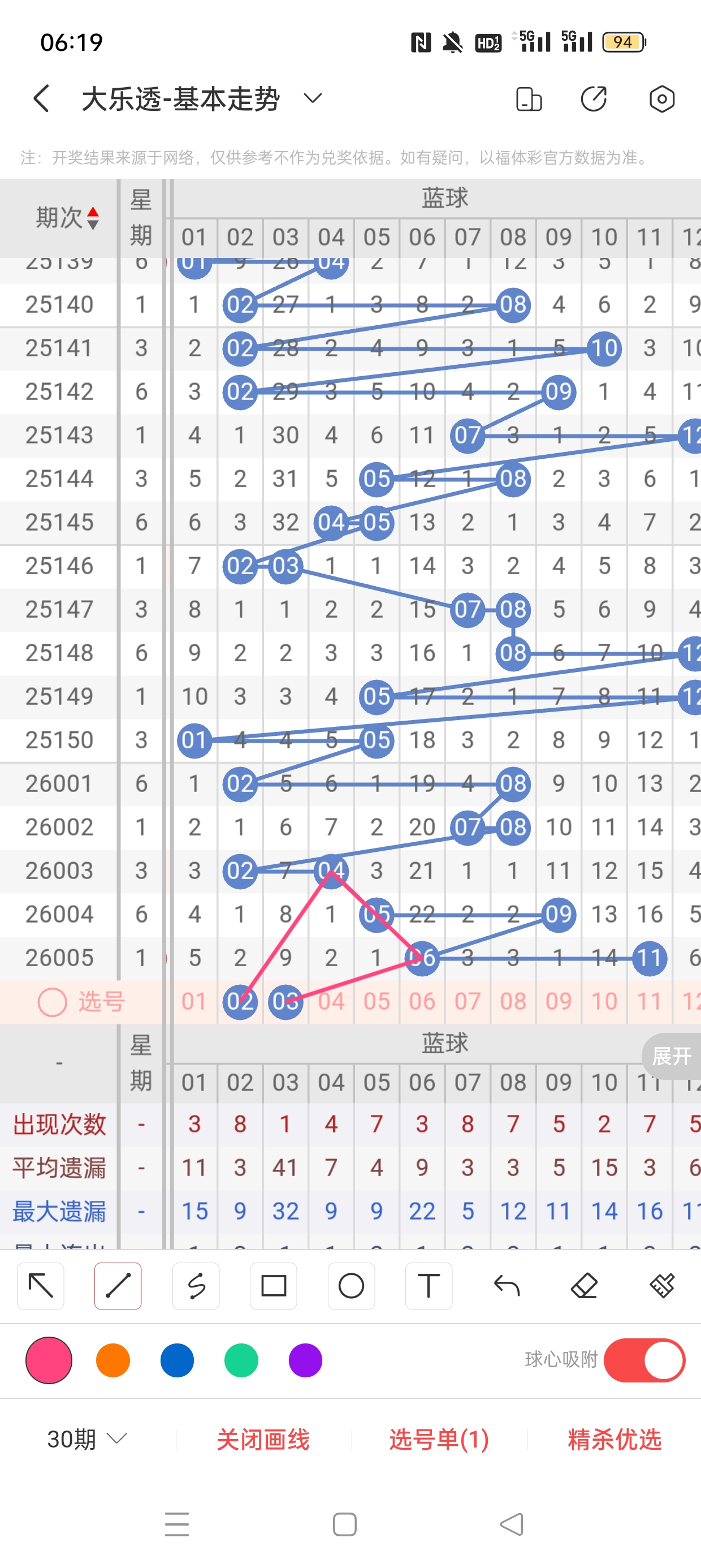701x1568 pixels.
Task: Pick the orange drawing color
Action: (x=113, y=1360)
